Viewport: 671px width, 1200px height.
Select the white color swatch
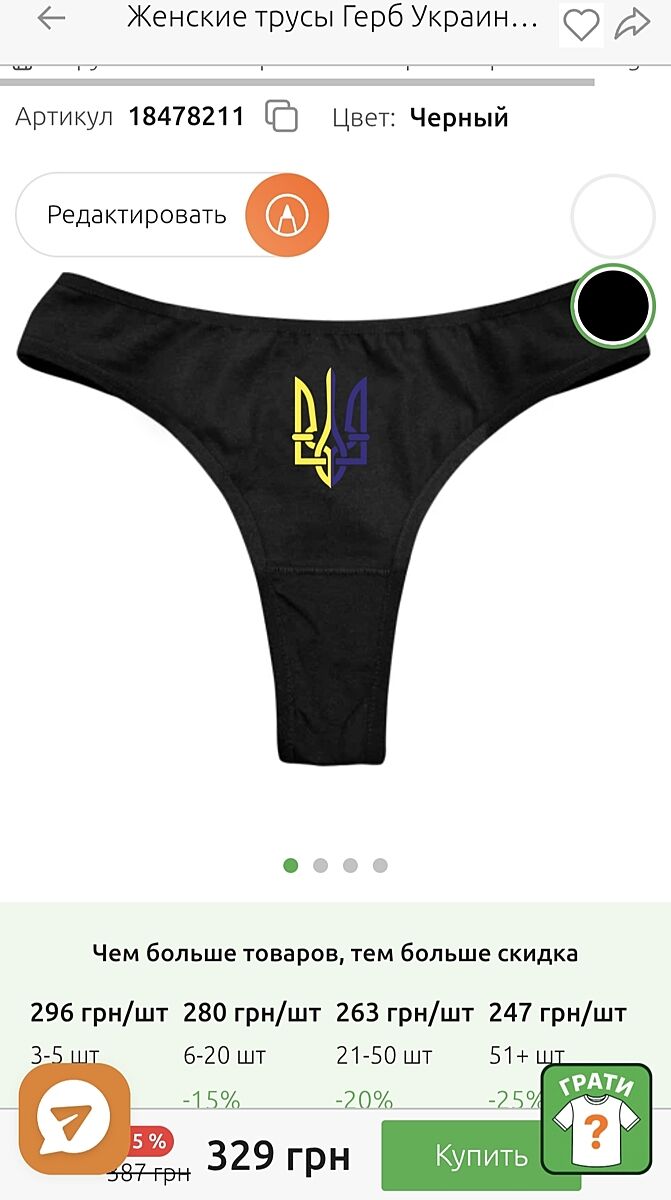coord(612,216)
